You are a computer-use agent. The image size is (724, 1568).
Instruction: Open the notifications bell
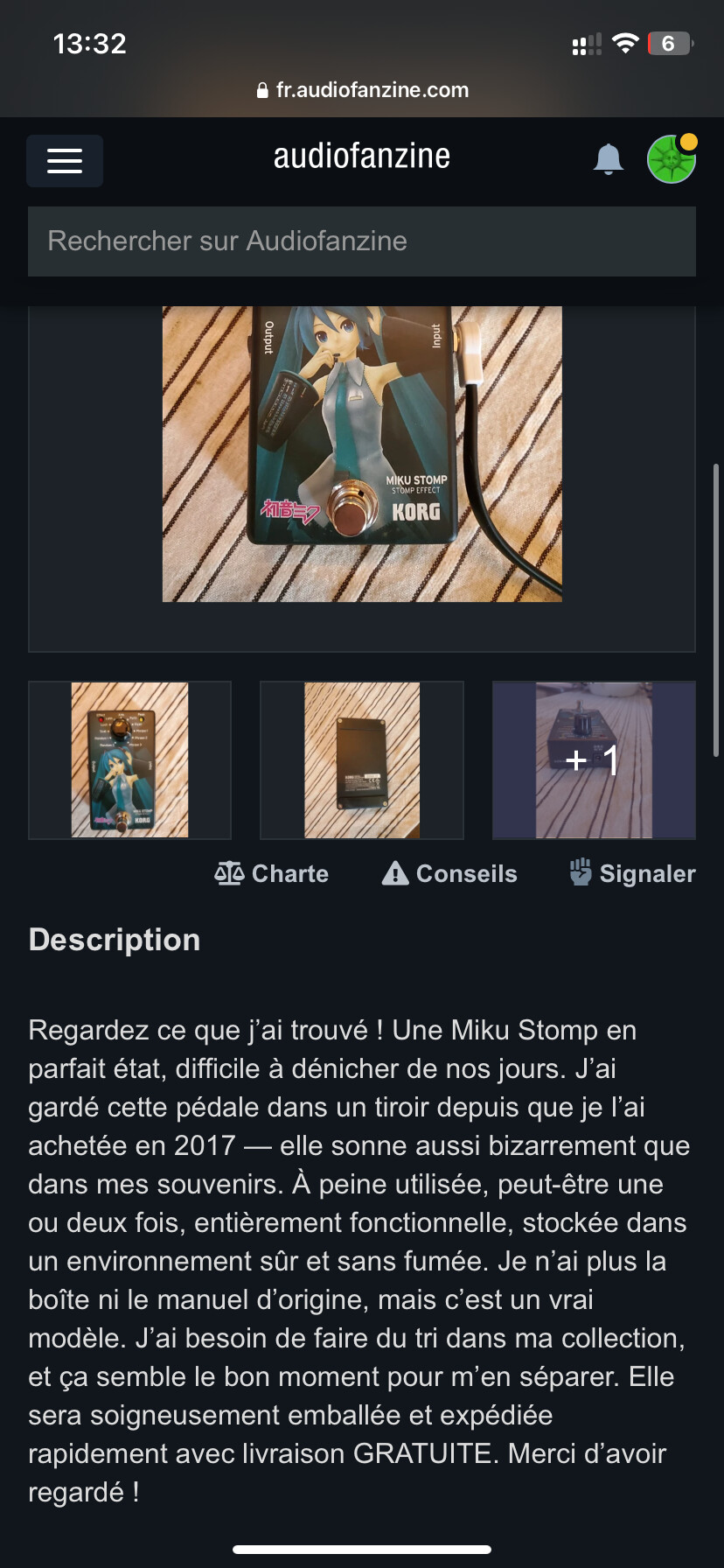point(608,160)
